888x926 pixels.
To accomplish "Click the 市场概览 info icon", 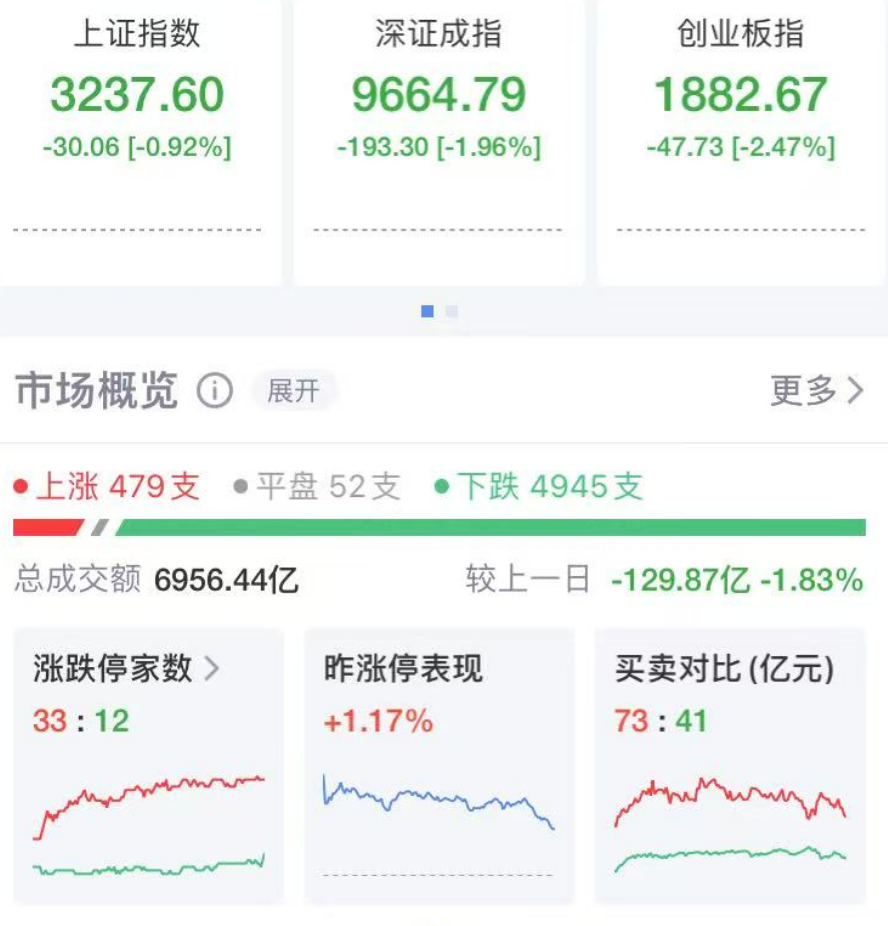I will tap(215, 391).
